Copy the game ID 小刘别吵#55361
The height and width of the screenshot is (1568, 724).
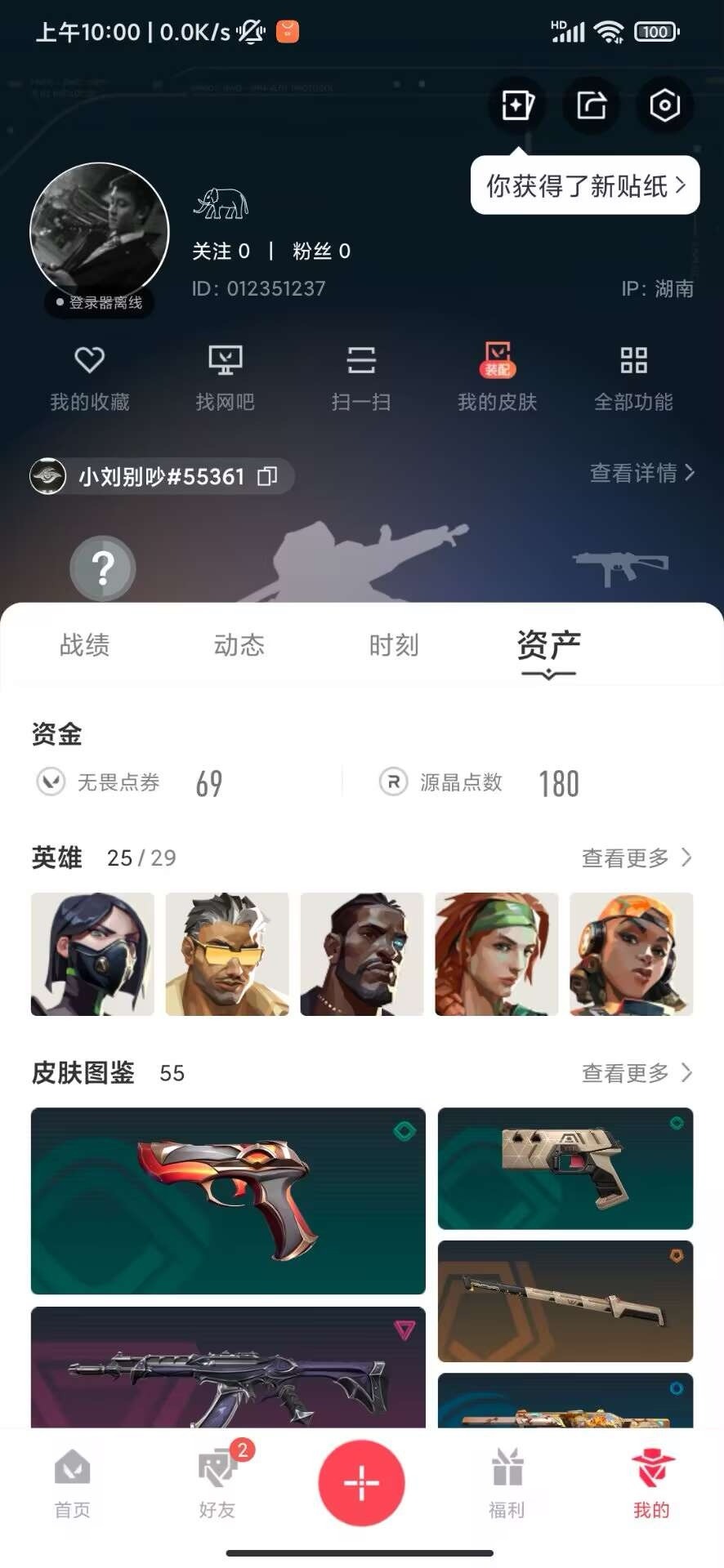[x=267, y=476]
